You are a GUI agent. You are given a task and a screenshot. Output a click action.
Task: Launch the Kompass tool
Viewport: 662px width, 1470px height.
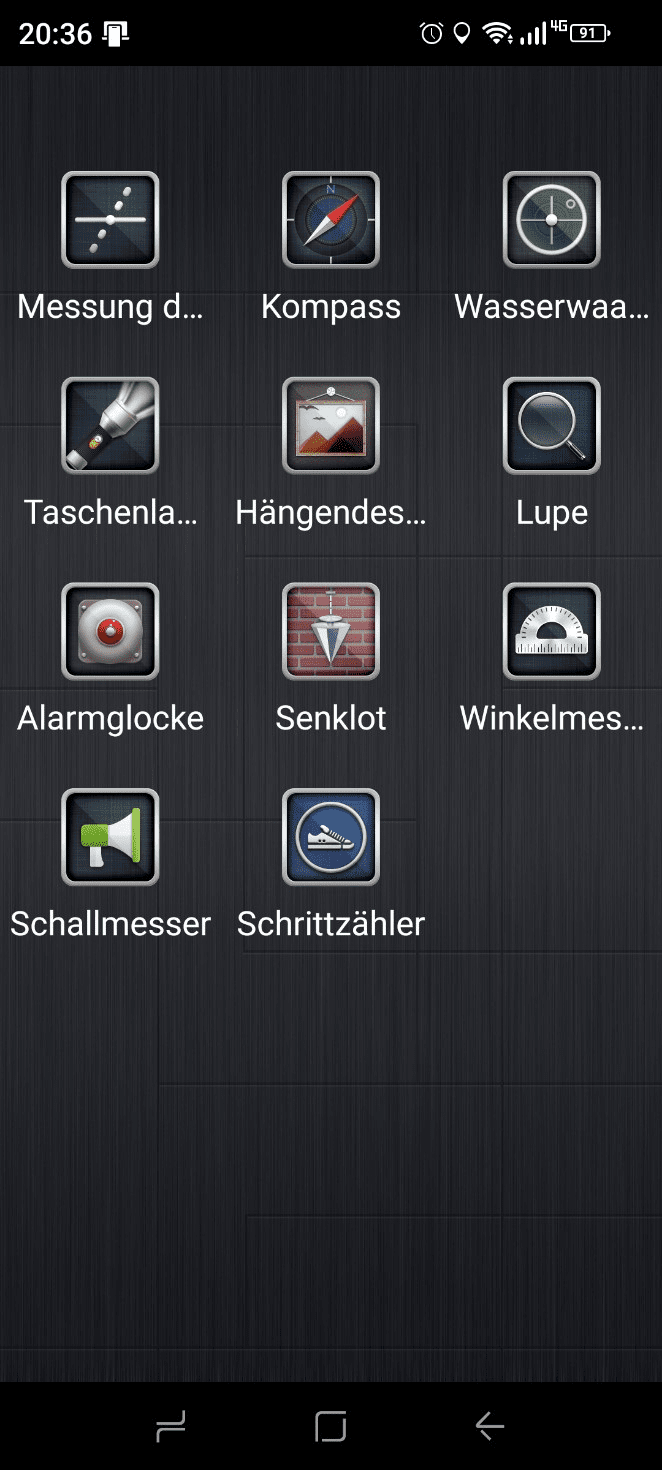331,220
